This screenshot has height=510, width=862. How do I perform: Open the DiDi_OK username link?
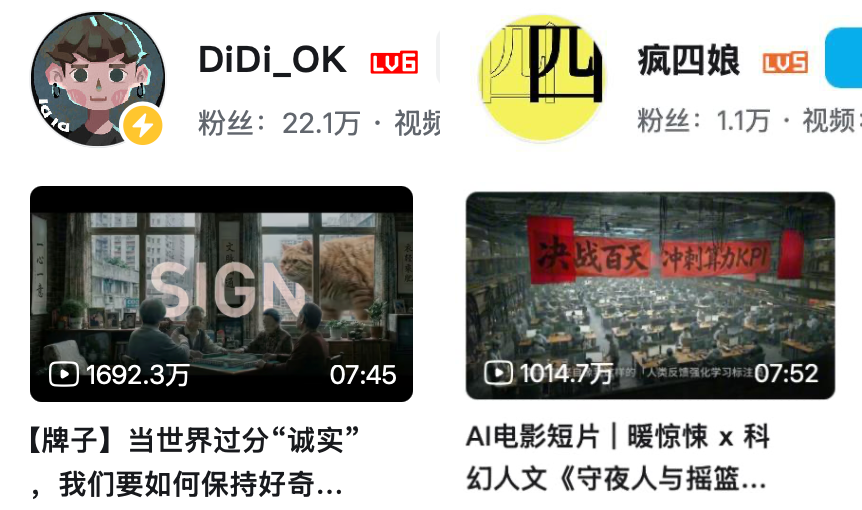tap(272, 62)
